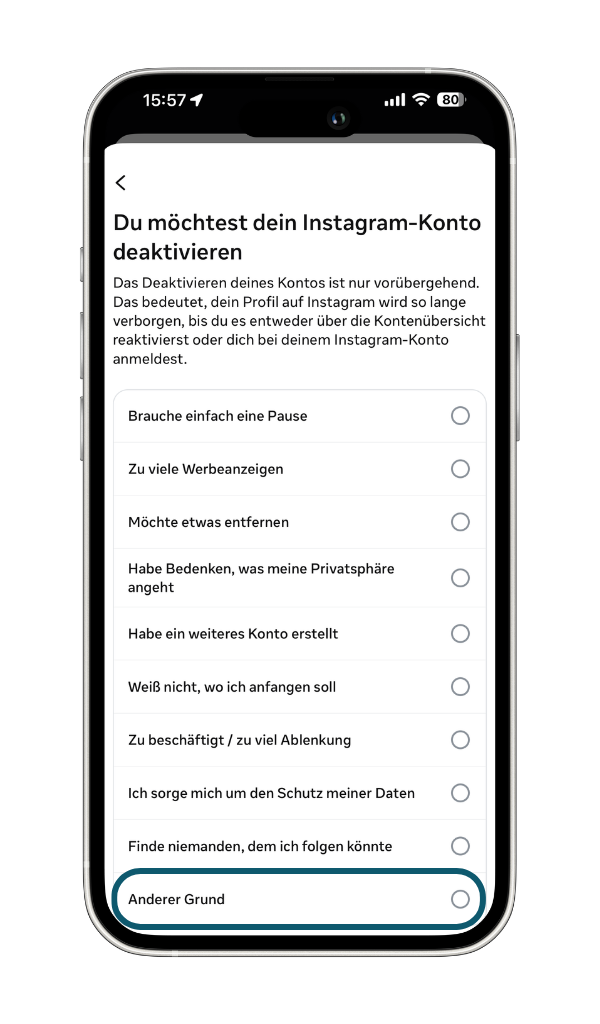Choose "Zu viele Werbeanzeigen" option
Viewport: 600px width, 1024px height.
coord(459,469)
